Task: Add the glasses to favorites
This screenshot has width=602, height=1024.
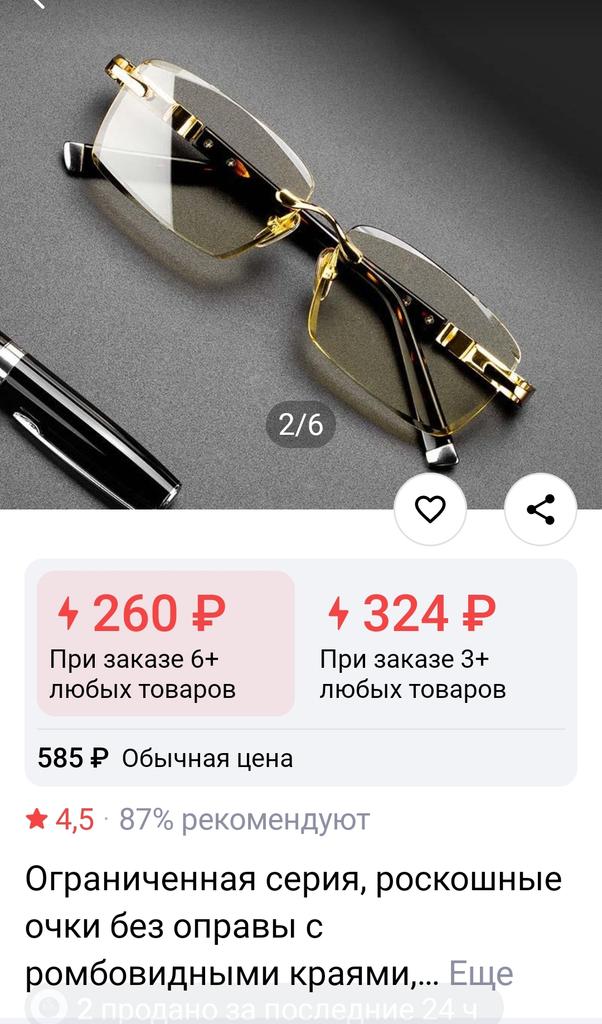Action: point(430,510)
